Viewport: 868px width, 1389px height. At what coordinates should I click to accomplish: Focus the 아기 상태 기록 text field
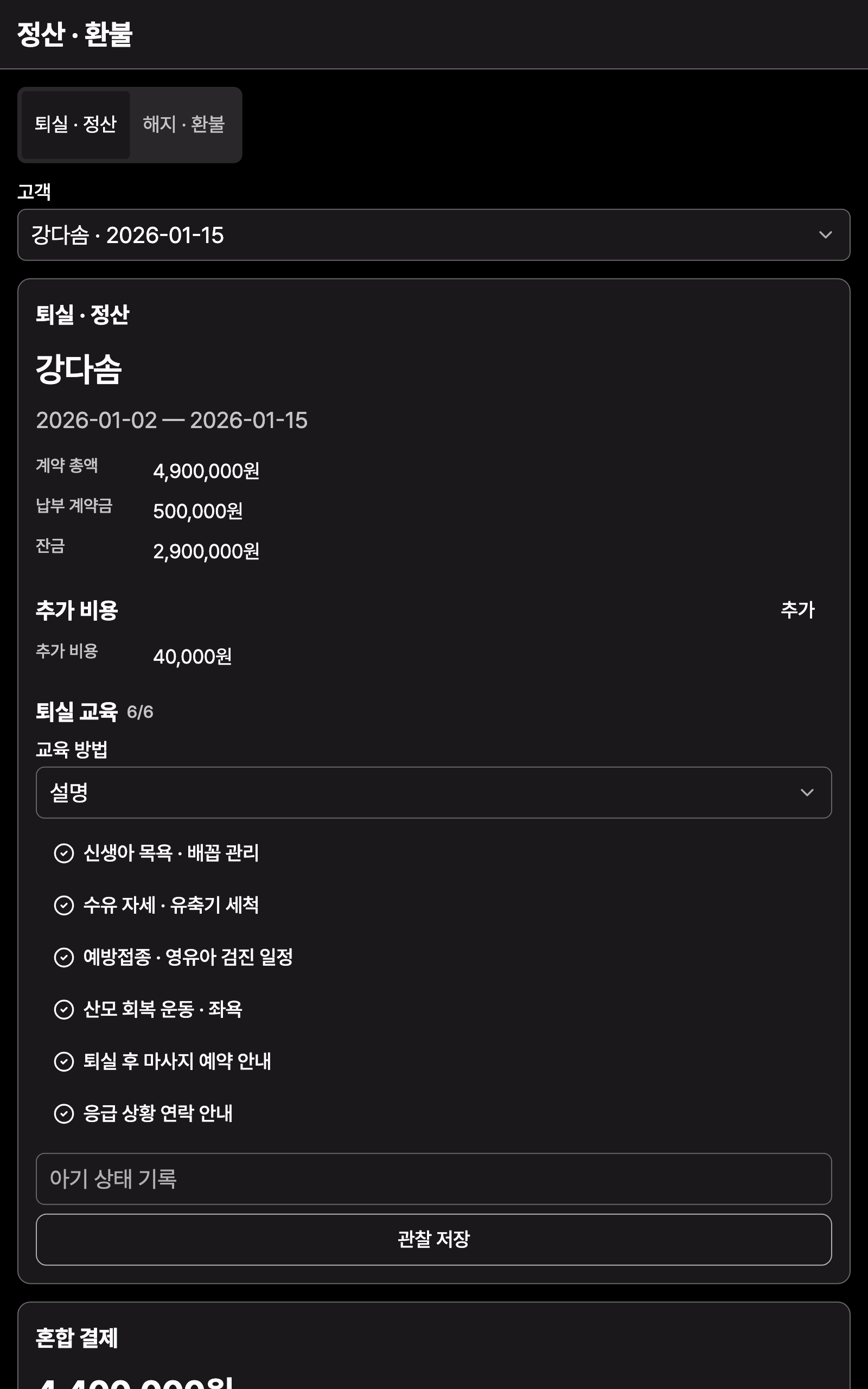[x=433, y=1179]
